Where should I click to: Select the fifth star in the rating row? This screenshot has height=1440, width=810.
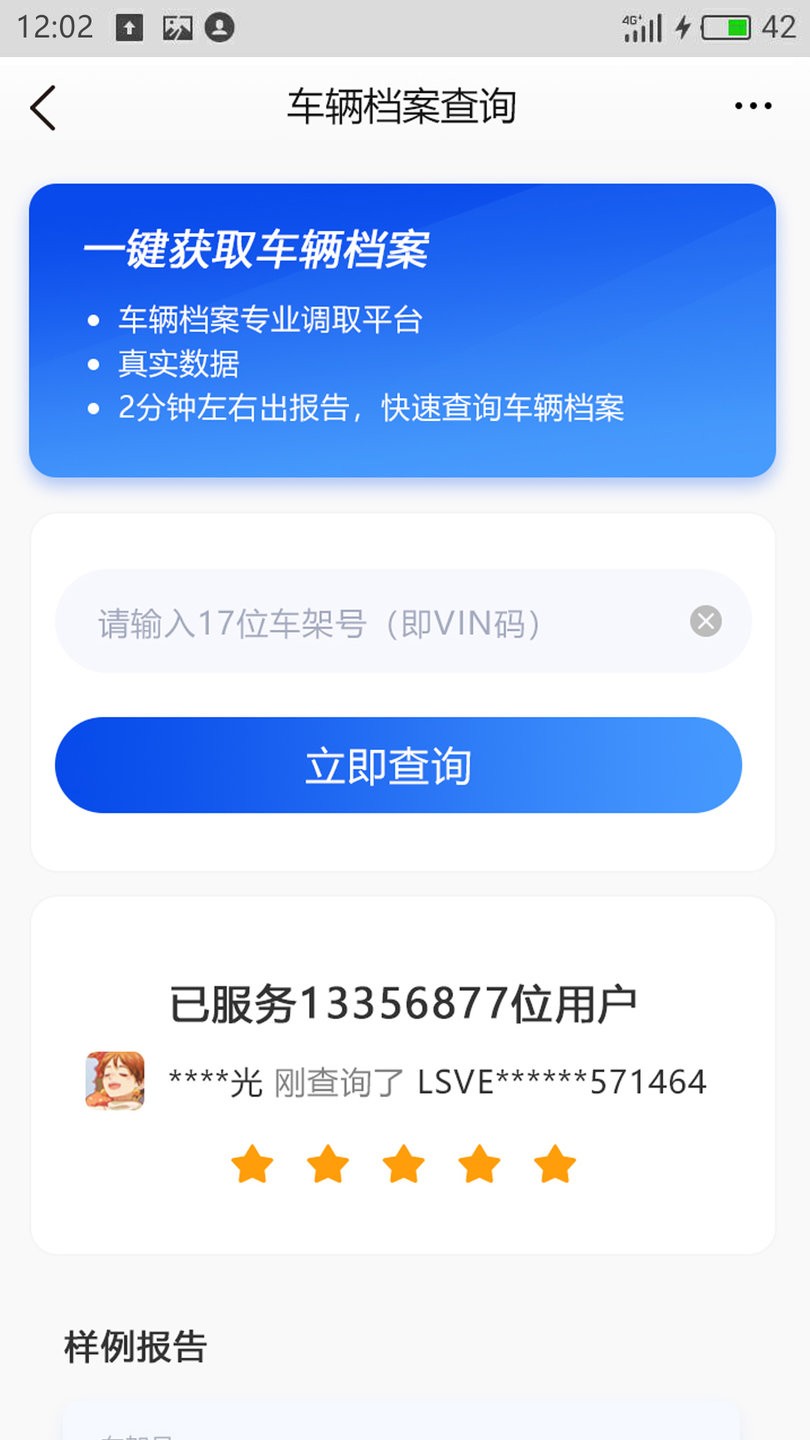[x=553, y=1163]
